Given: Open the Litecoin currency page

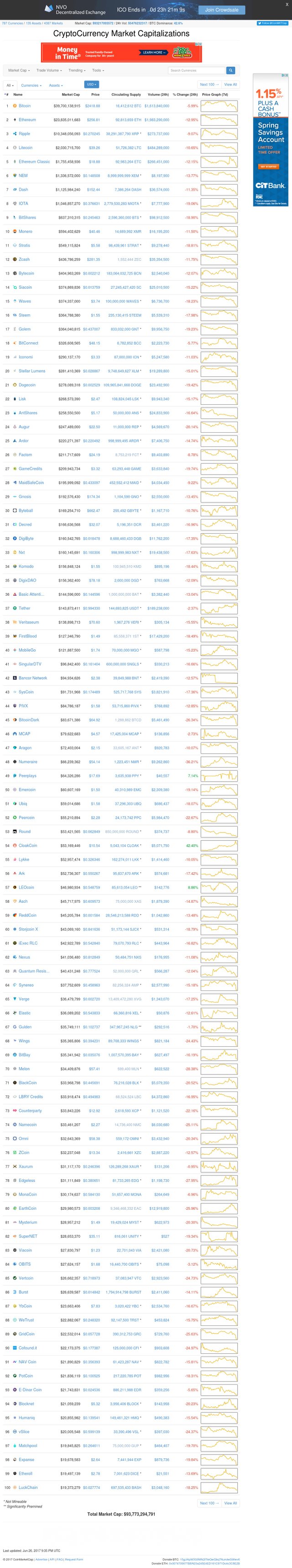Looking at the screenshot, I should [x=26, y=148].
